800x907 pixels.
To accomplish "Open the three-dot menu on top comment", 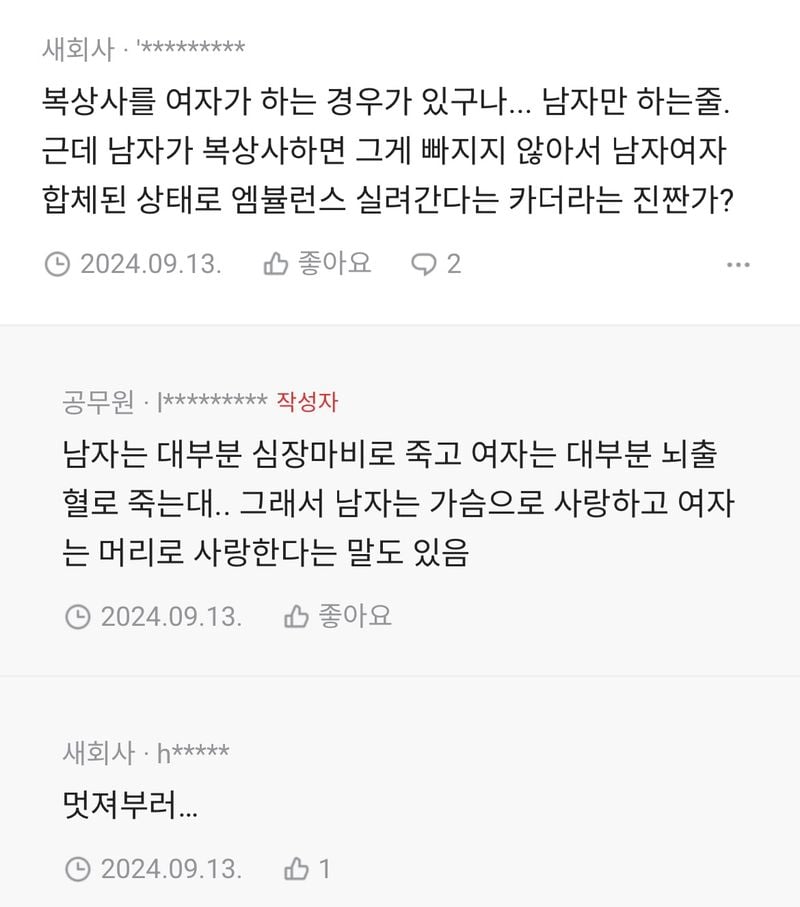I will [738, 265].
